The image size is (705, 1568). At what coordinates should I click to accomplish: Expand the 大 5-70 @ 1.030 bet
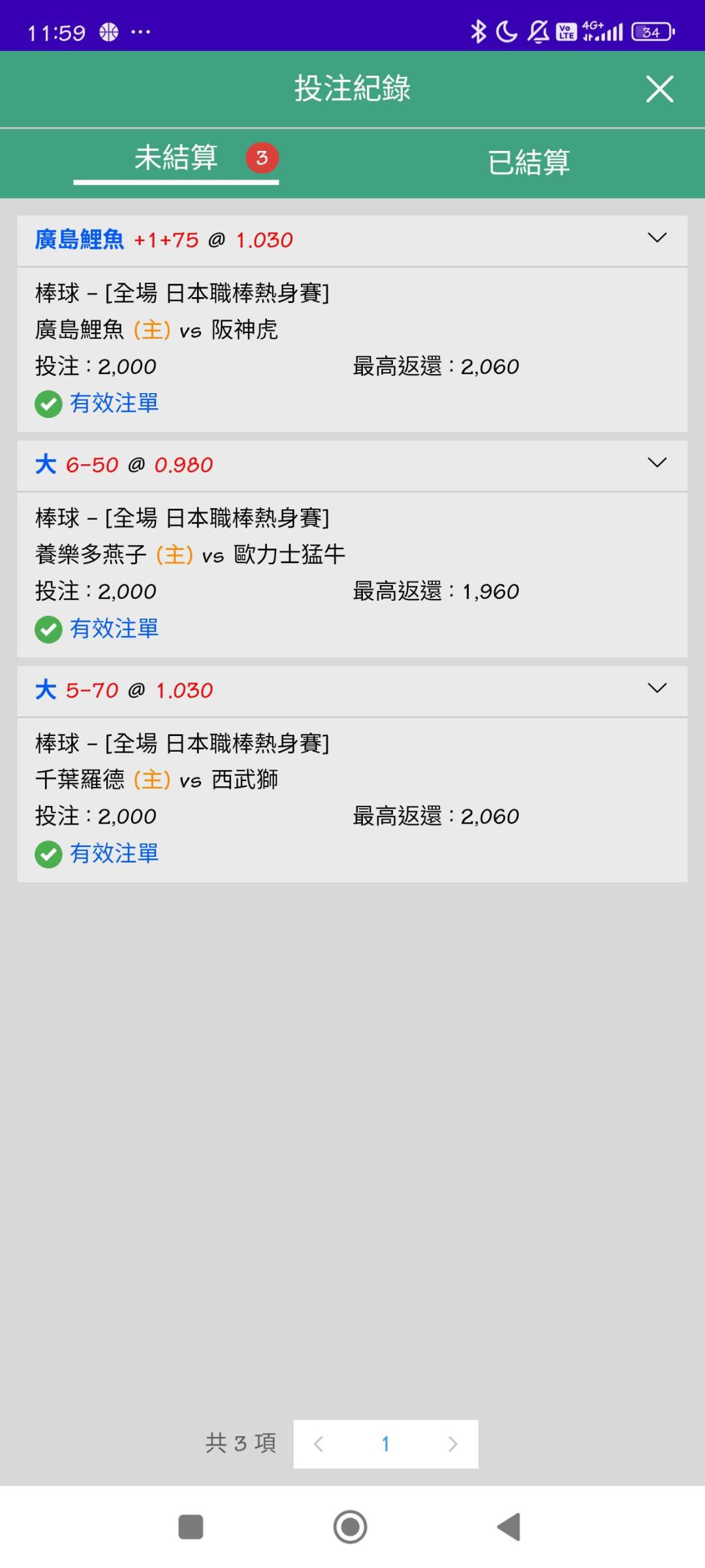point(657,688)
